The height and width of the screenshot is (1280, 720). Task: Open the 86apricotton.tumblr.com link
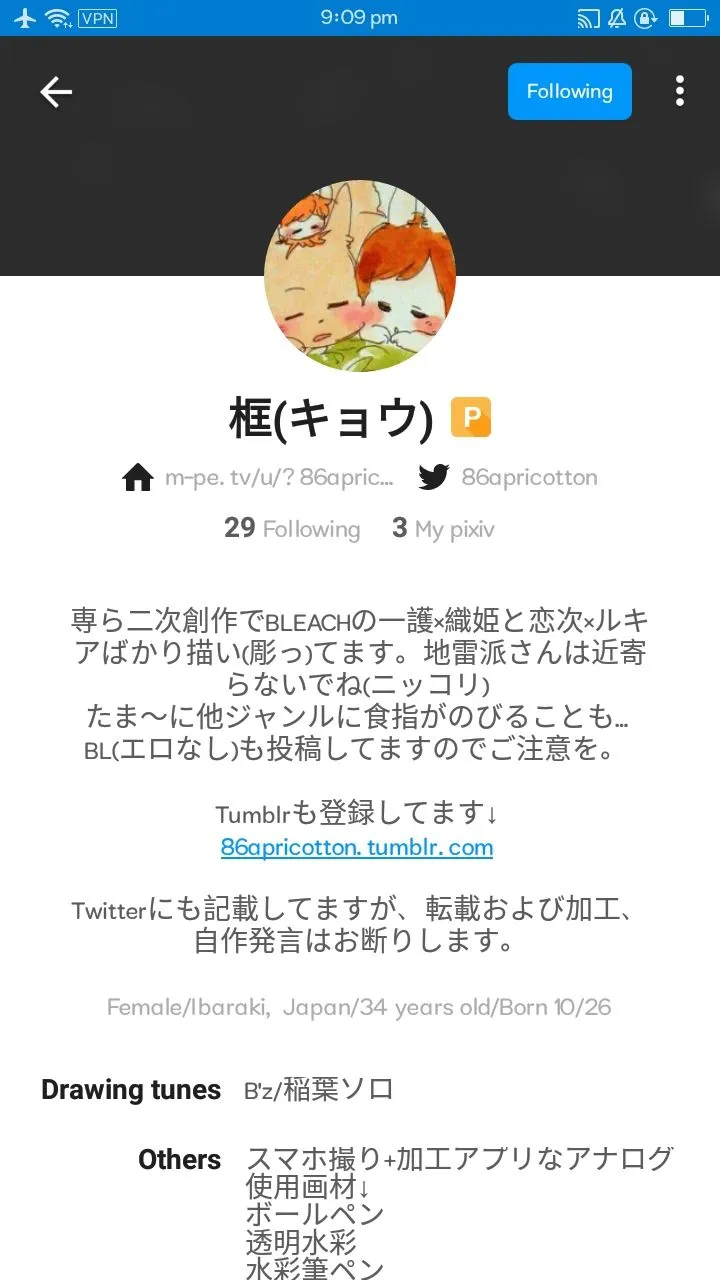click(357, 848)
